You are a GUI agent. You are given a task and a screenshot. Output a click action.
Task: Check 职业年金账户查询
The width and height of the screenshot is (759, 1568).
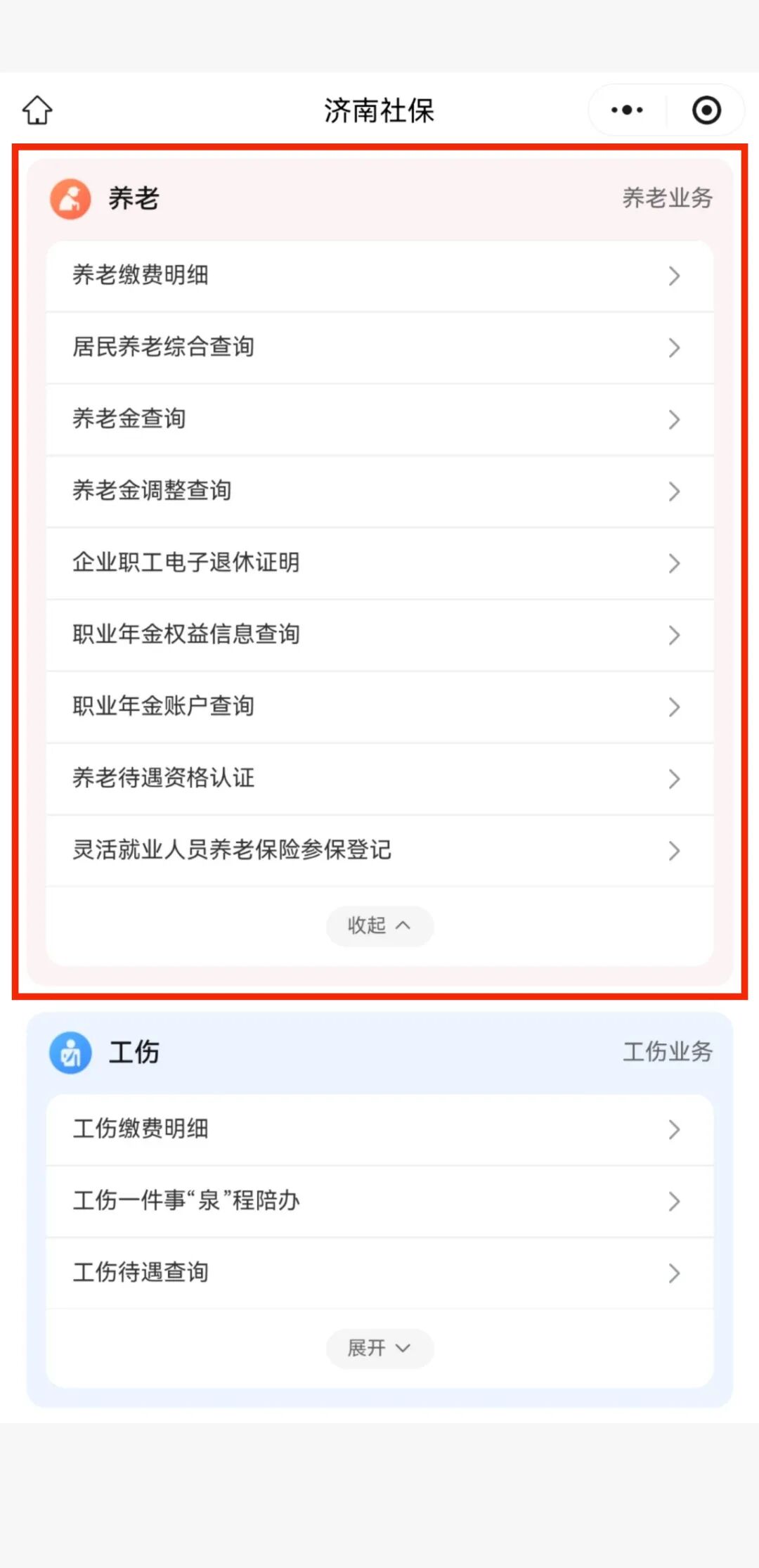point(379,706)
